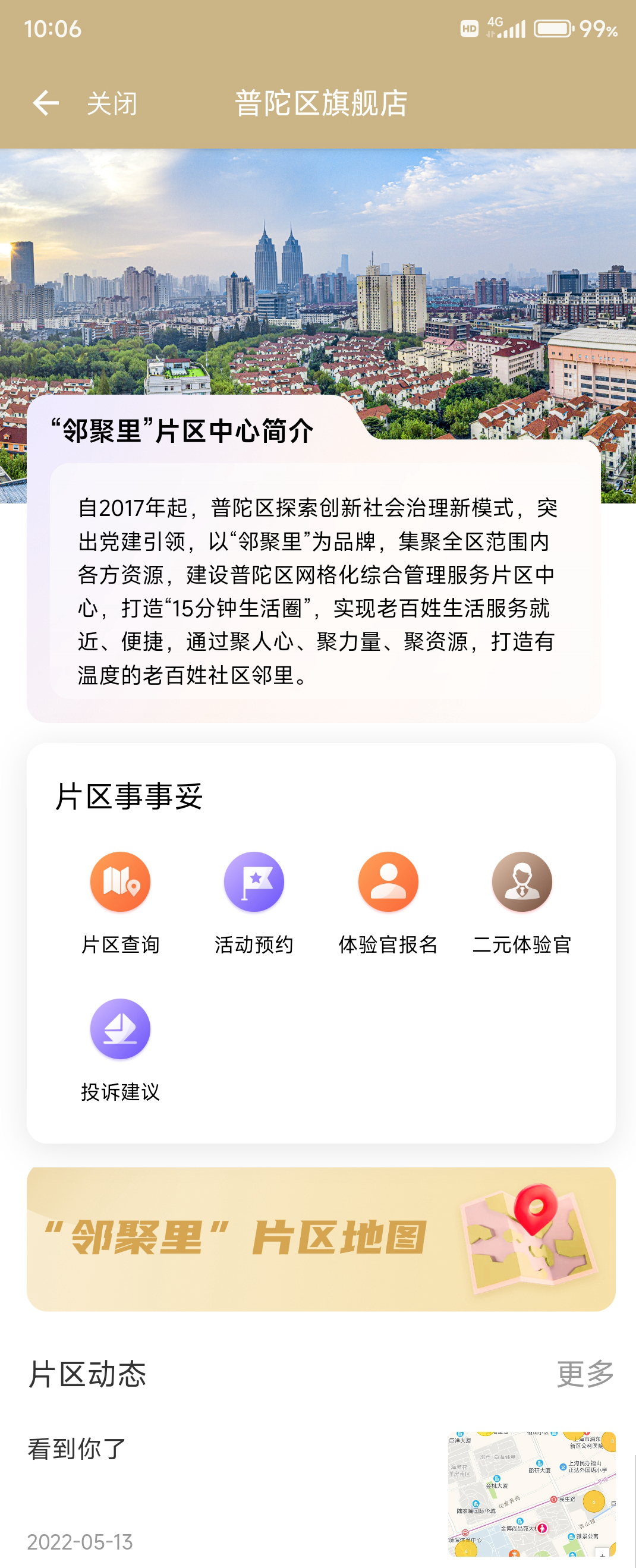View 更多 片区动态 items
Image resolution: width=636 pixels, height=1568 pixels.
click(x=585, y=1374)
